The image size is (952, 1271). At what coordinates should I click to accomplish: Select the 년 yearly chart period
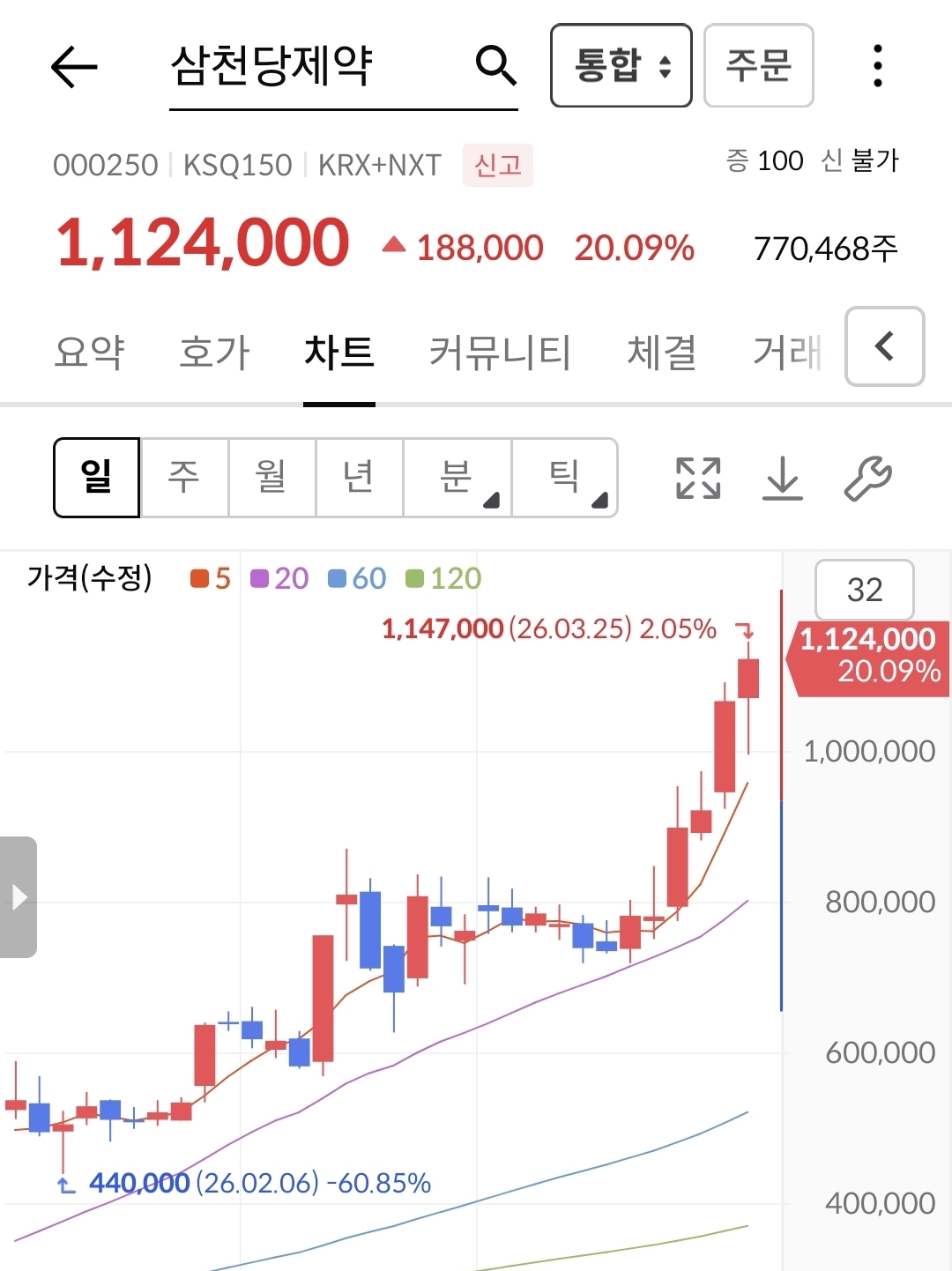point(358,477)
